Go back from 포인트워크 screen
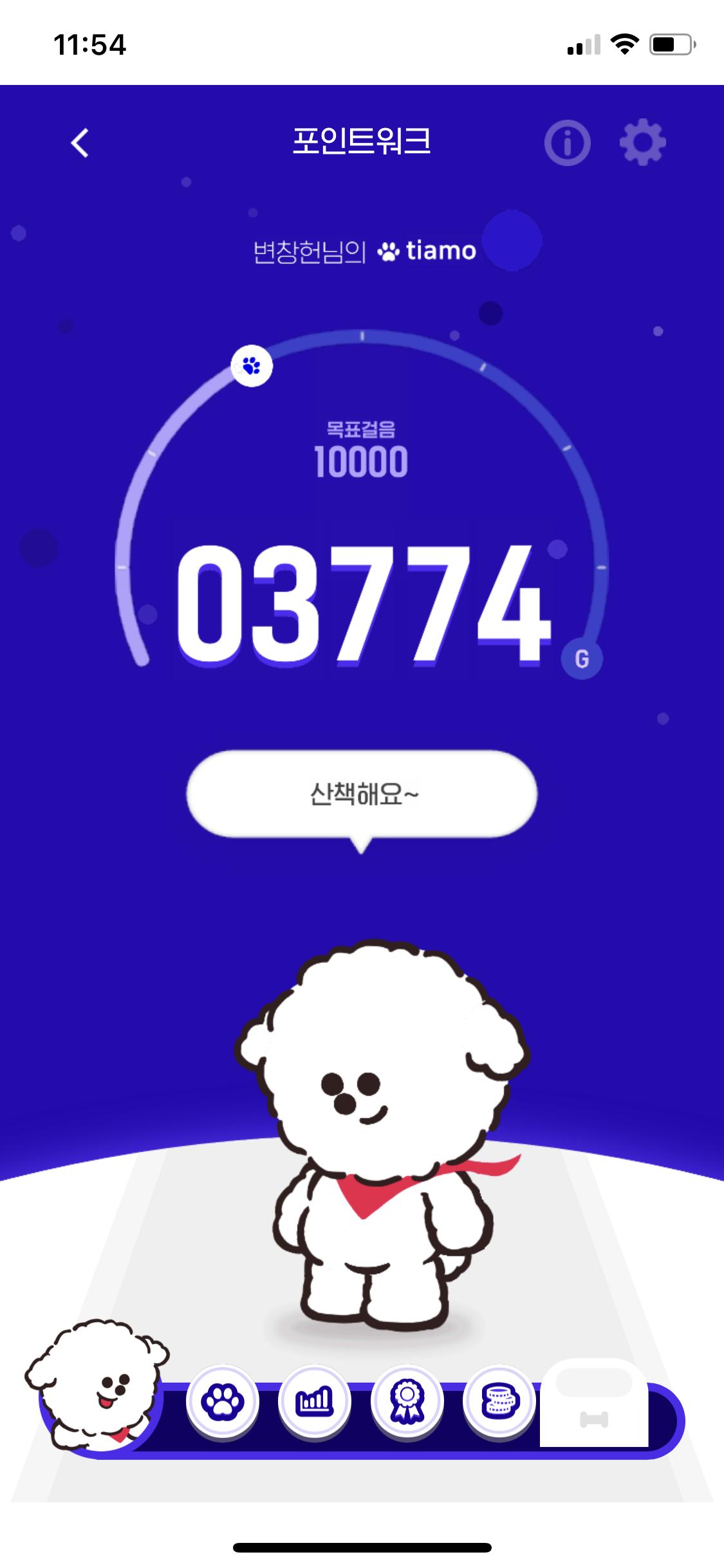This screenshot has height=1568, width=724. click(x=80, y=143)
